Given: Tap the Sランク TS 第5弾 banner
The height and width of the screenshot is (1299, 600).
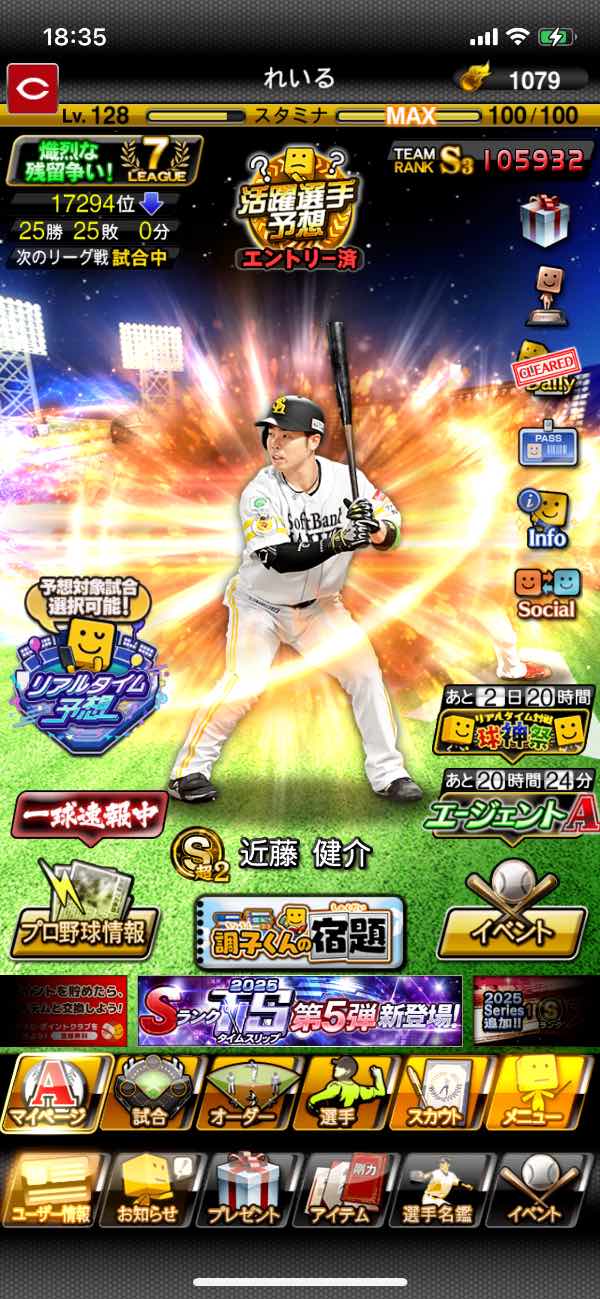Looking at the screenshot, I should coord(300,1011).
